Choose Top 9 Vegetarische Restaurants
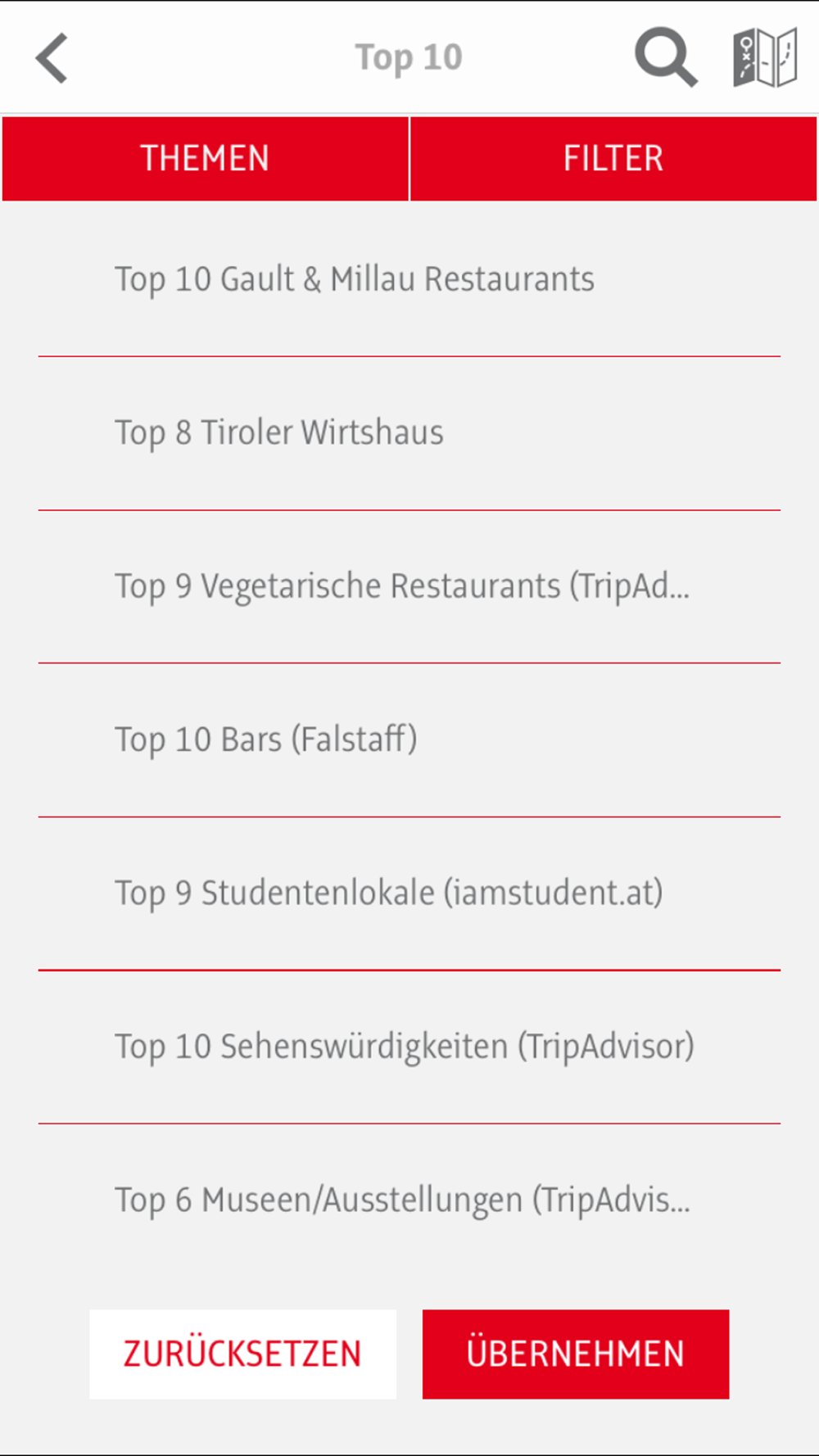 click(409, 586)
